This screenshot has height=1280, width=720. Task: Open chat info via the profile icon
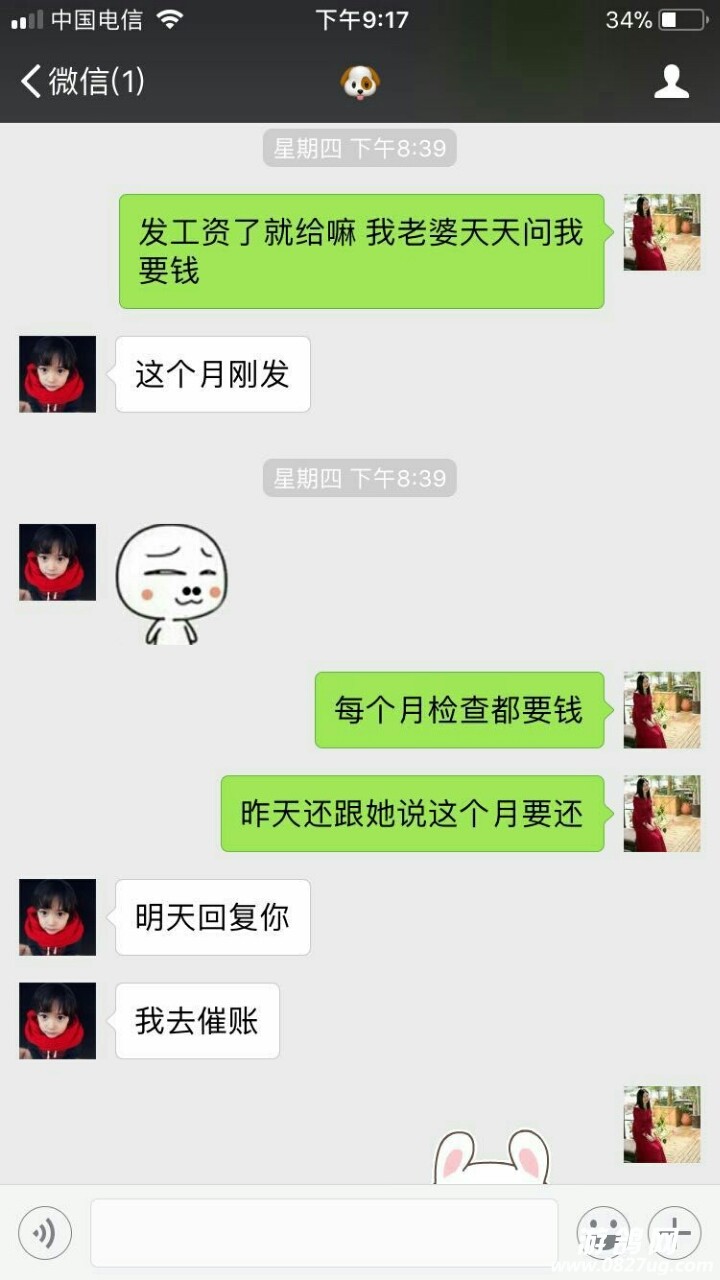point(671,81)
